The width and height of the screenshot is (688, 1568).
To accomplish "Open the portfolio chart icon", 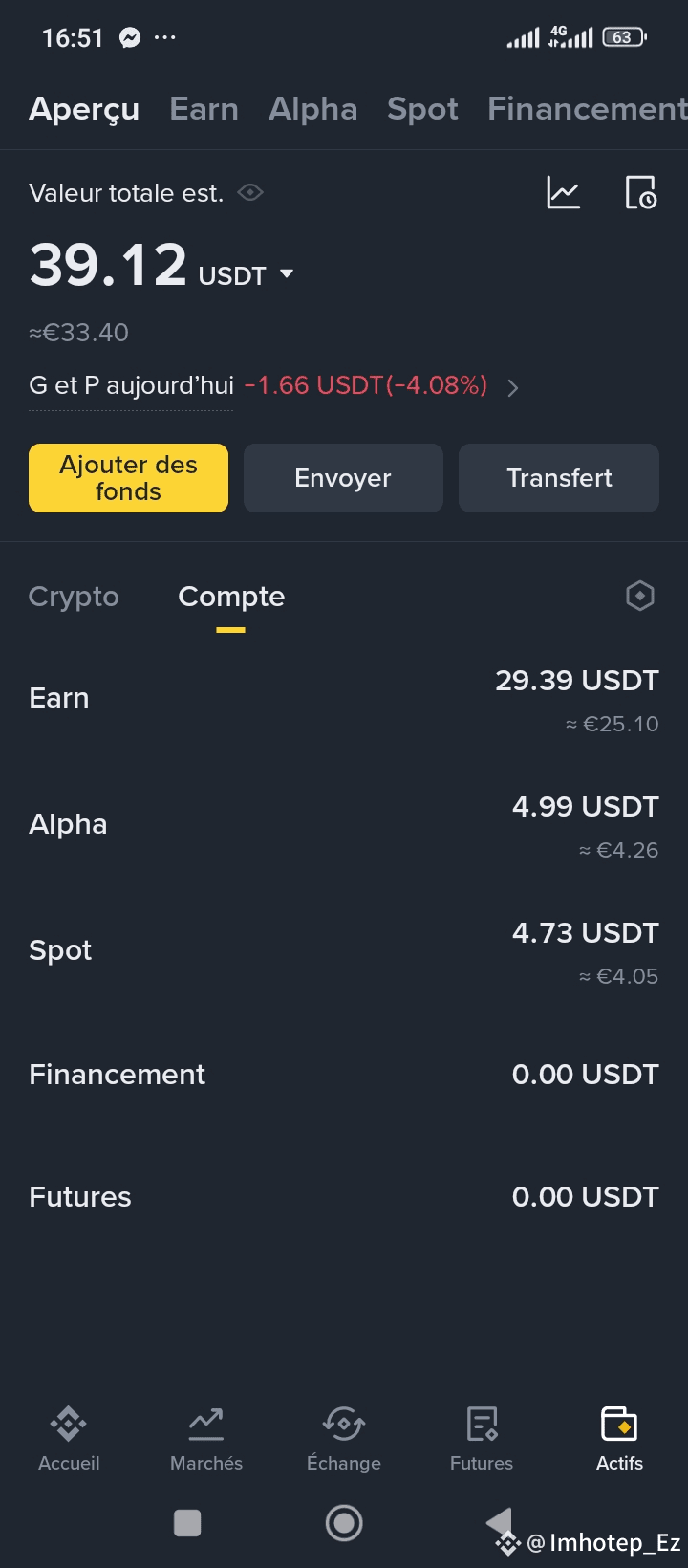I will (564, 192).
